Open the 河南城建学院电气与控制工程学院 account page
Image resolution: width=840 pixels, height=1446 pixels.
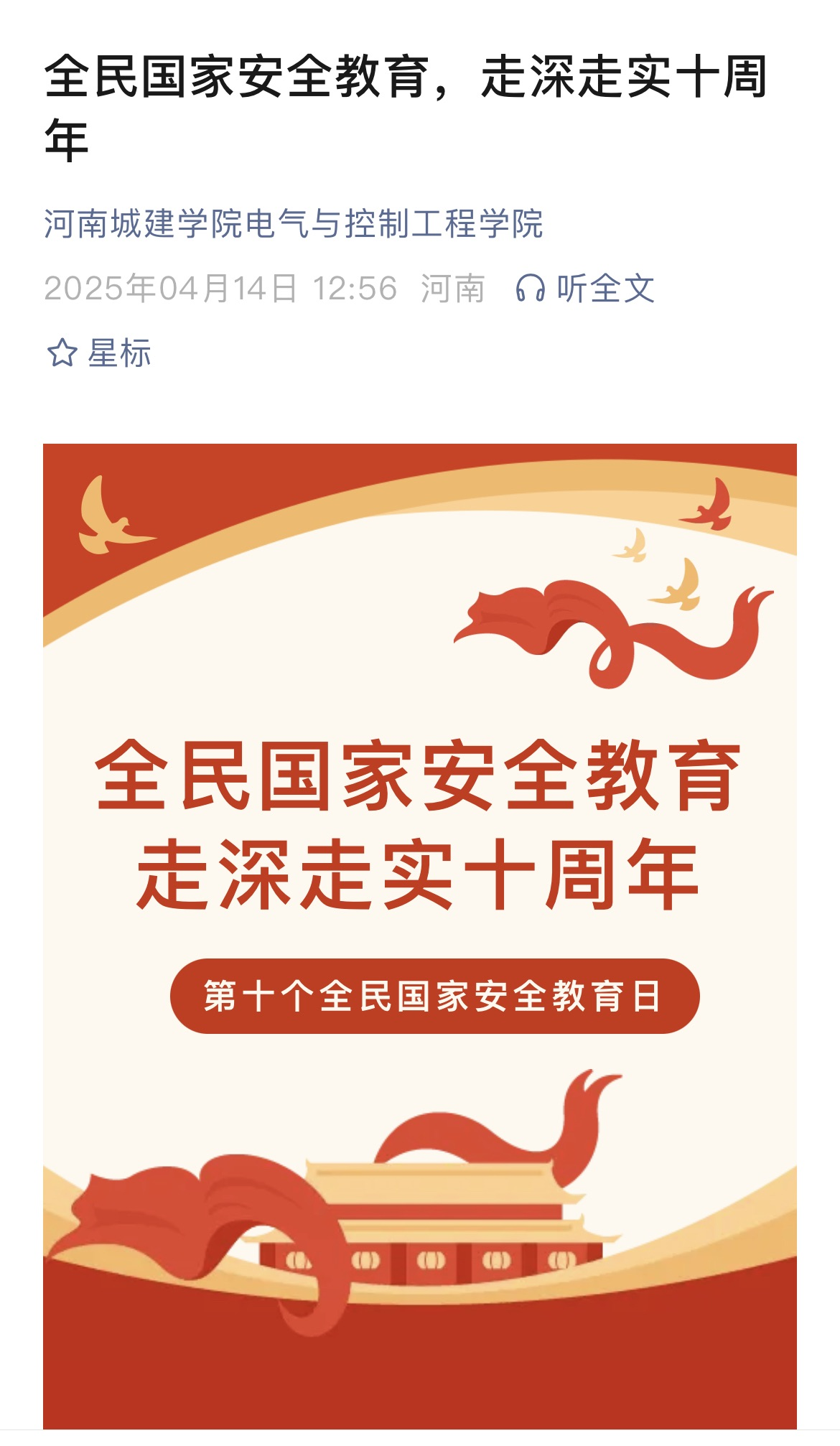pyautogui.click(x=293, y=224)
